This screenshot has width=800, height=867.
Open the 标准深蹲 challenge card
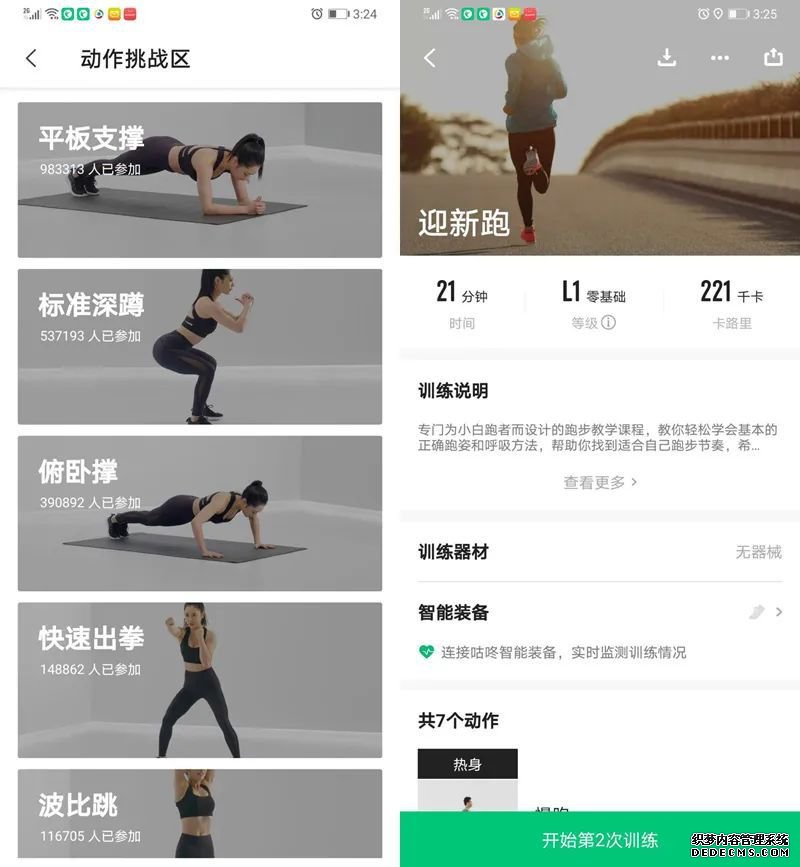tap(200, 346)
